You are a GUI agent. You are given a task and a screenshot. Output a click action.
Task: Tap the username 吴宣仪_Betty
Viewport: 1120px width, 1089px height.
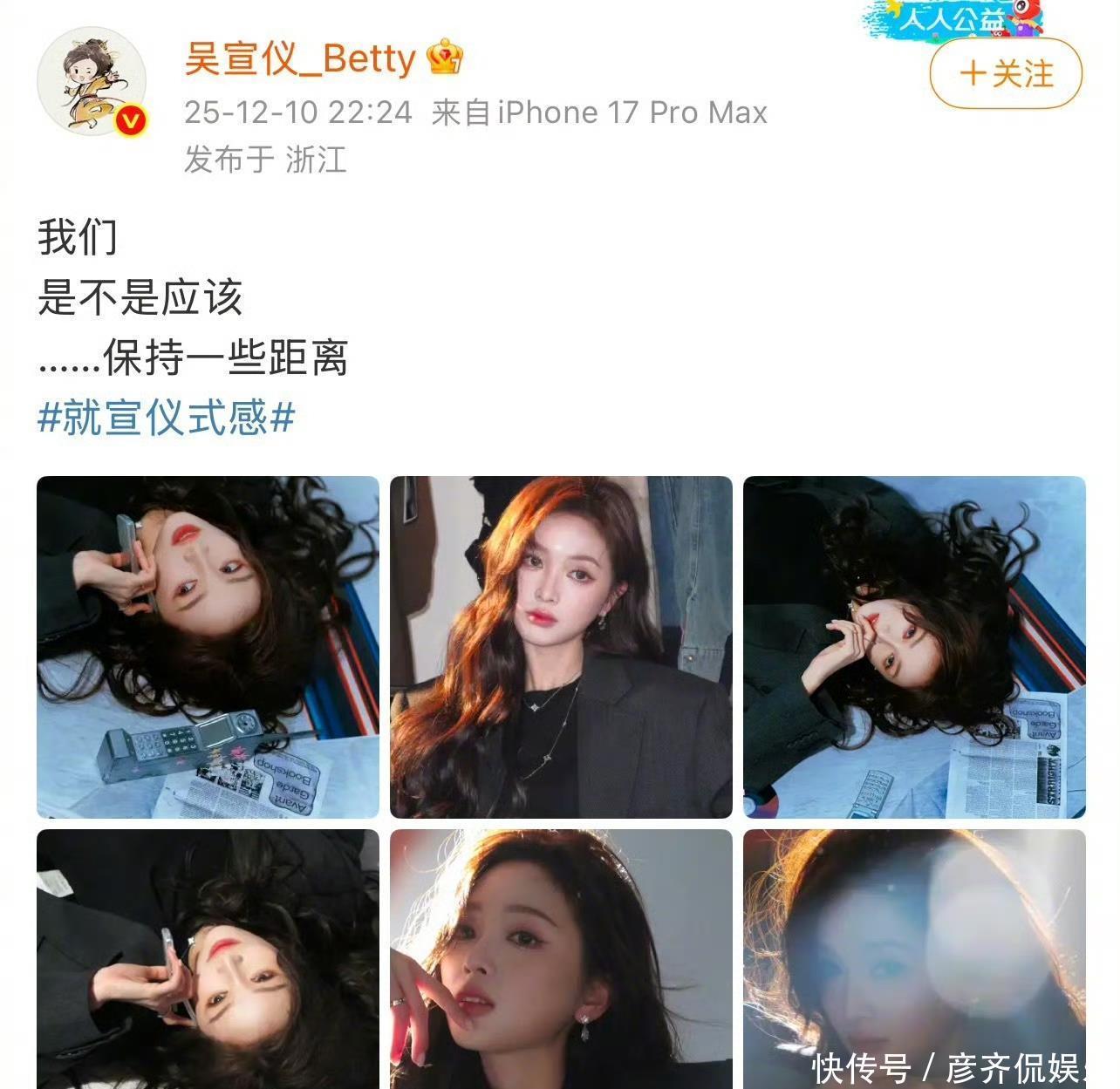[x=300, y=59]
